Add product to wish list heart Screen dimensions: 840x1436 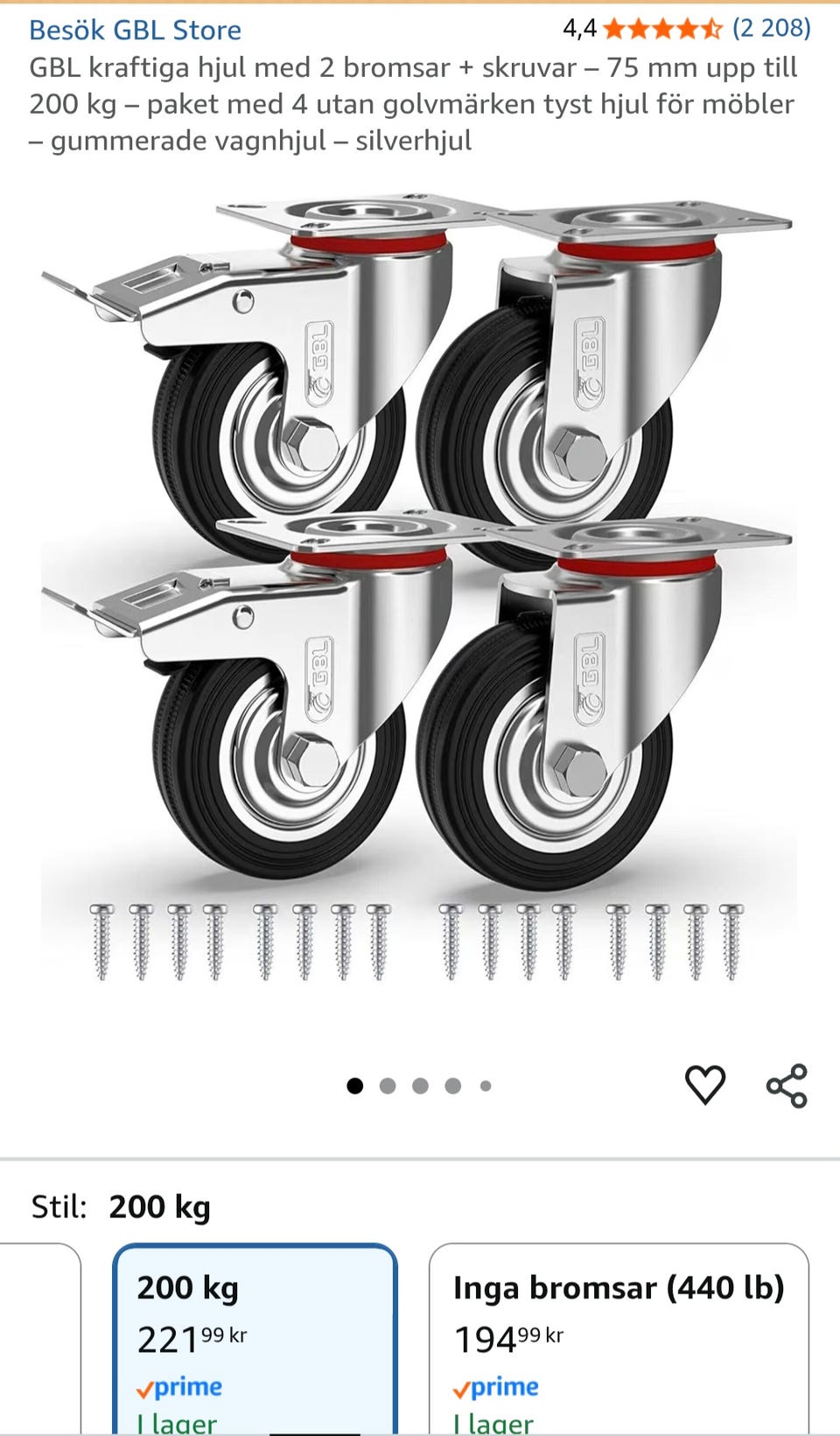click(x=704, y=1085)
